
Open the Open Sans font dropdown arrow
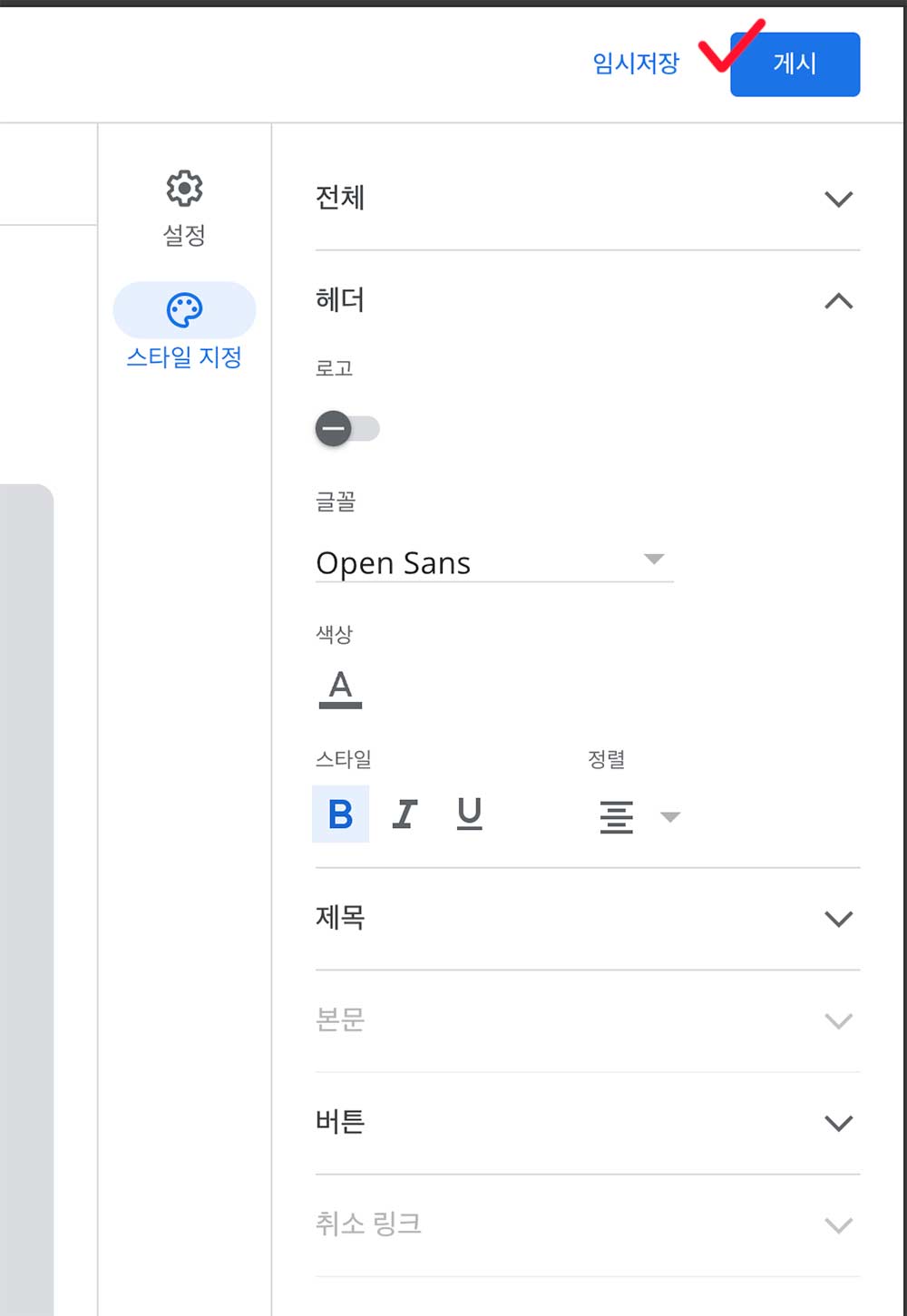[655, 560]
